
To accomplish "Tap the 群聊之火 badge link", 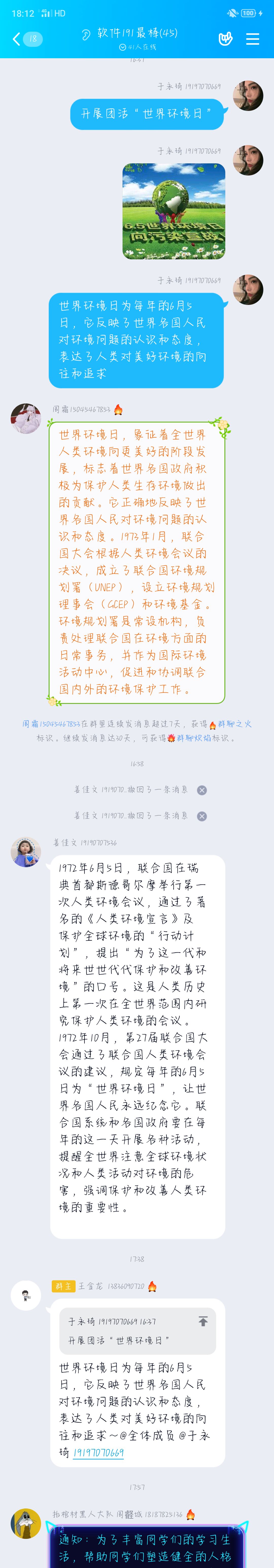I will click(x=234, y=724).
